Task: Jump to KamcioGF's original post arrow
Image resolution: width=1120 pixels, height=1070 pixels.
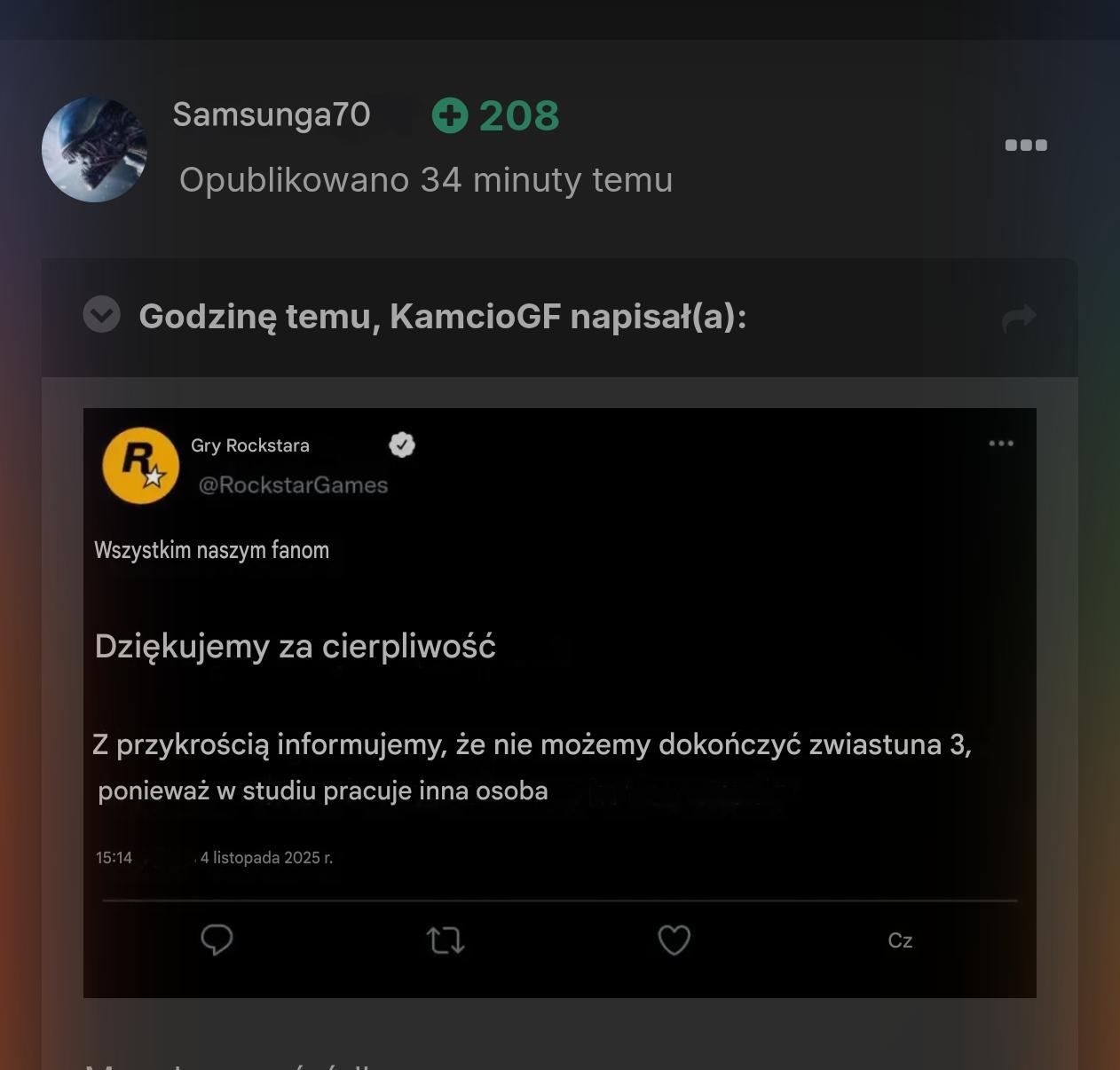Action: tap(1019, 317)
